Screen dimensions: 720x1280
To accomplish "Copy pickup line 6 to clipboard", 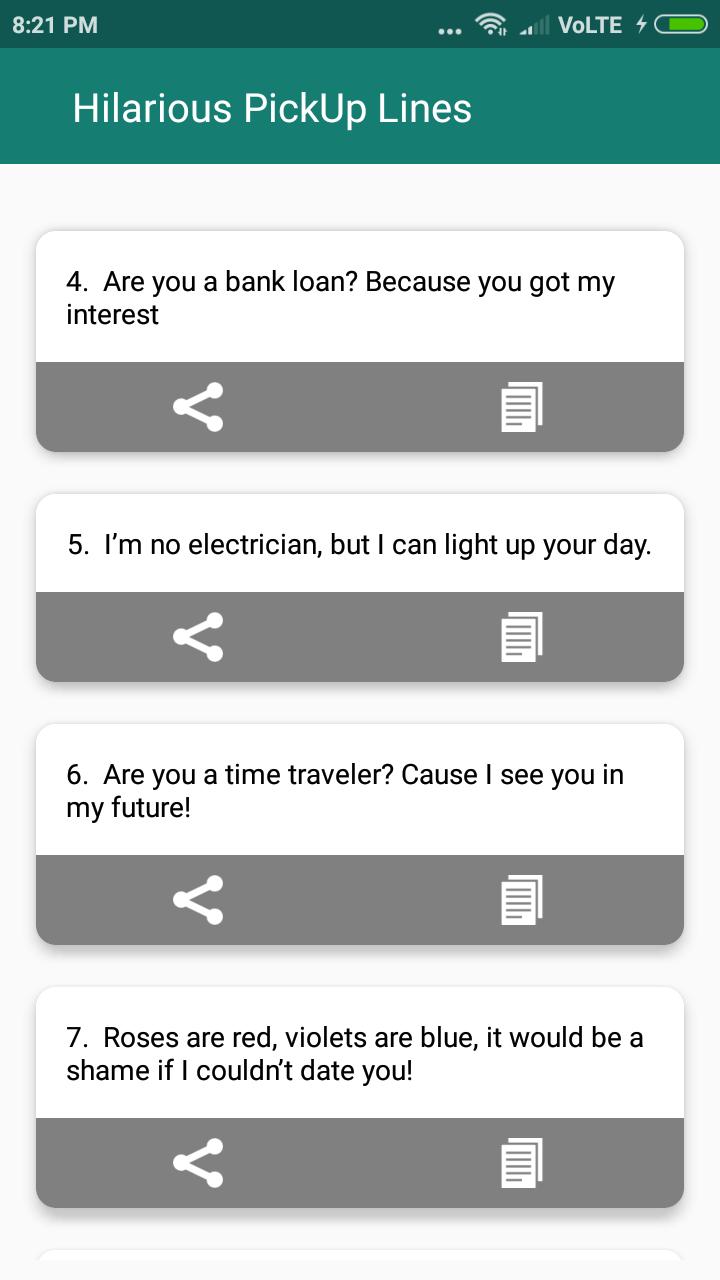I will tap(522, 900).
